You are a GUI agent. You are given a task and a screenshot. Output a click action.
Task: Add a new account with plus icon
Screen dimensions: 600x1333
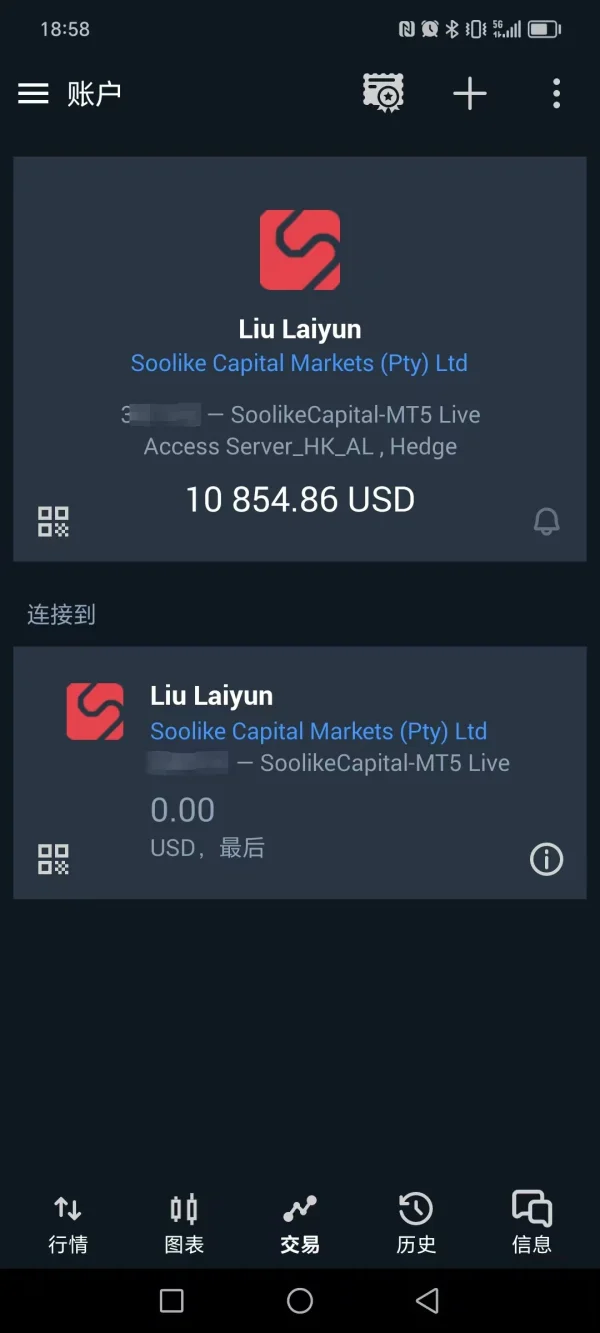(469, 94)
